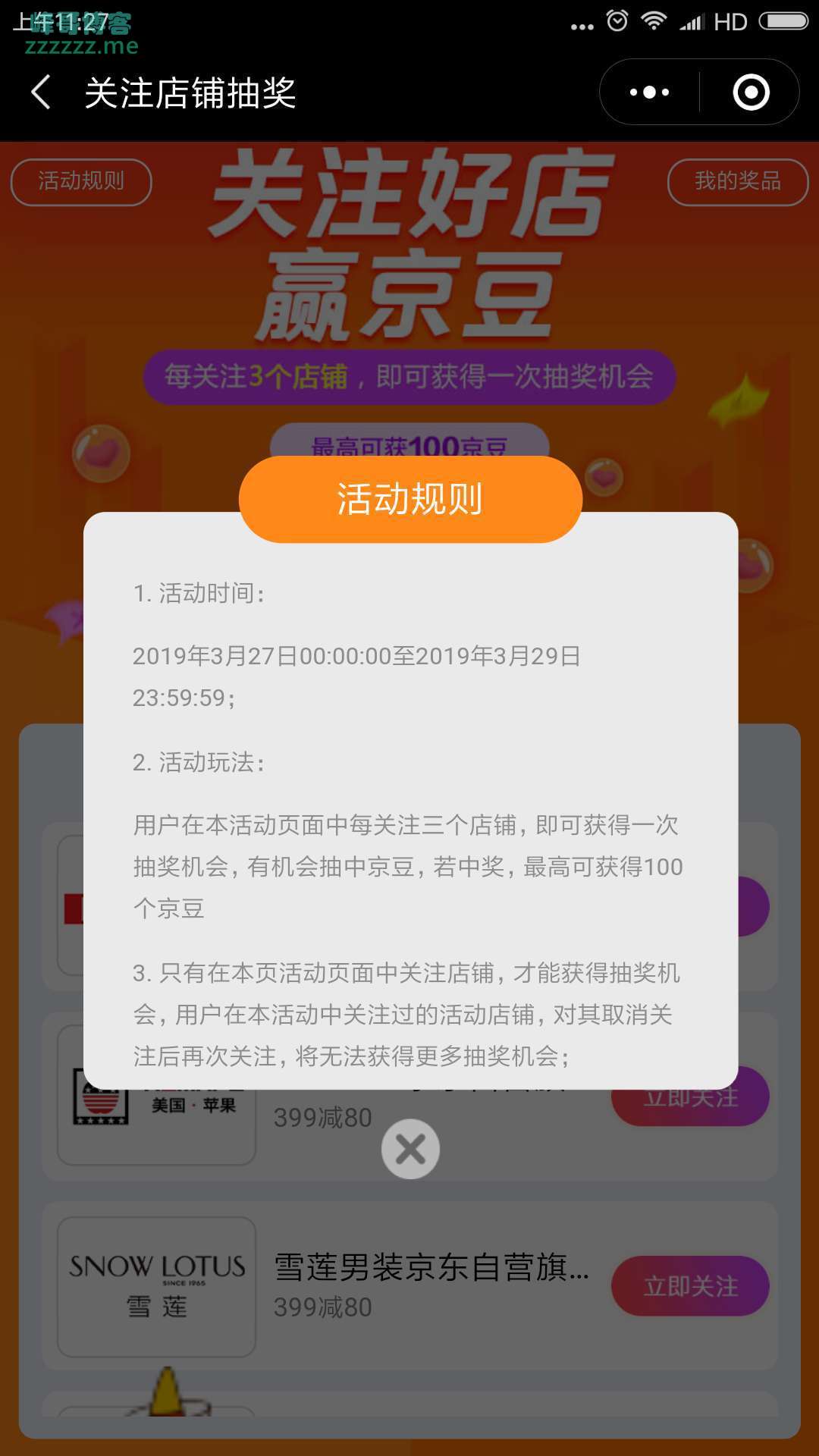Viewport: 819px width, 1456px height.
Task: Open 我的奖品 to view prizes
Action: pyautogui.click(x=737, y=182)
